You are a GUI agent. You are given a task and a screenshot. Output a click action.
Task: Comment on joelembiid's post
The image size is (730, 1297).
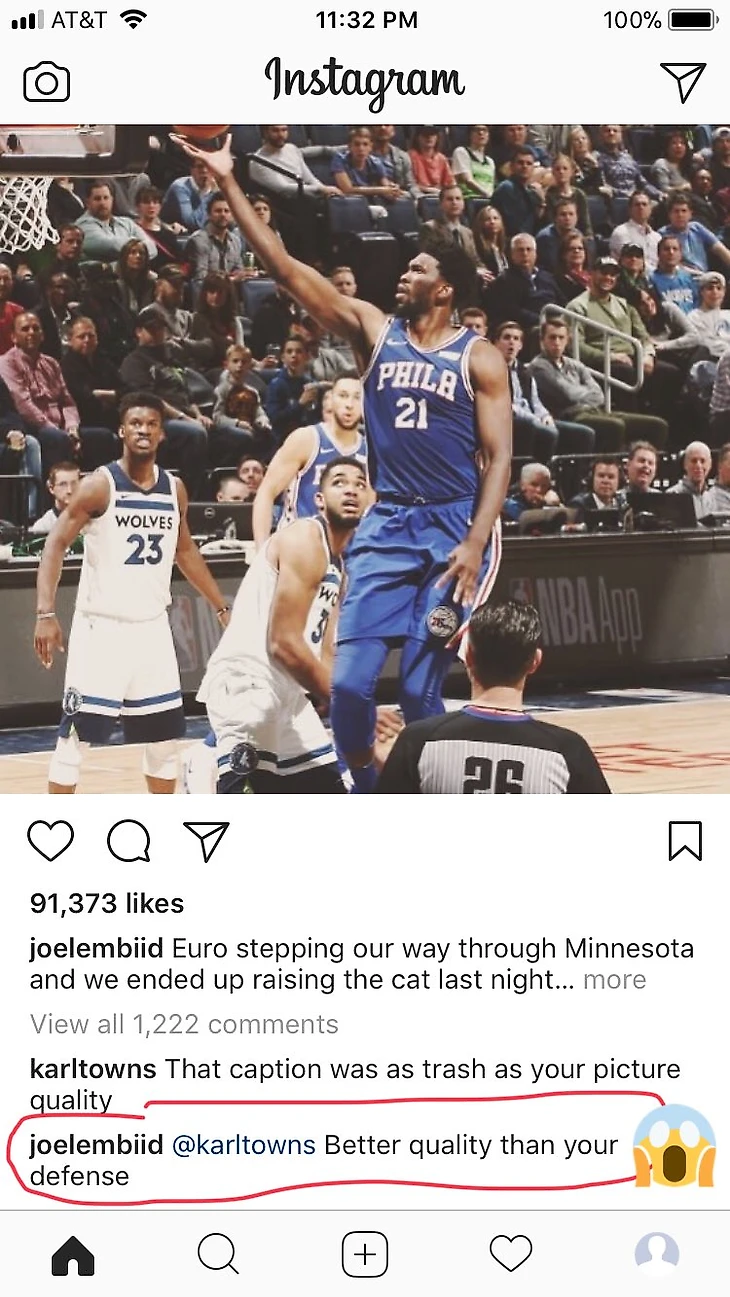(x=129, y=841)
